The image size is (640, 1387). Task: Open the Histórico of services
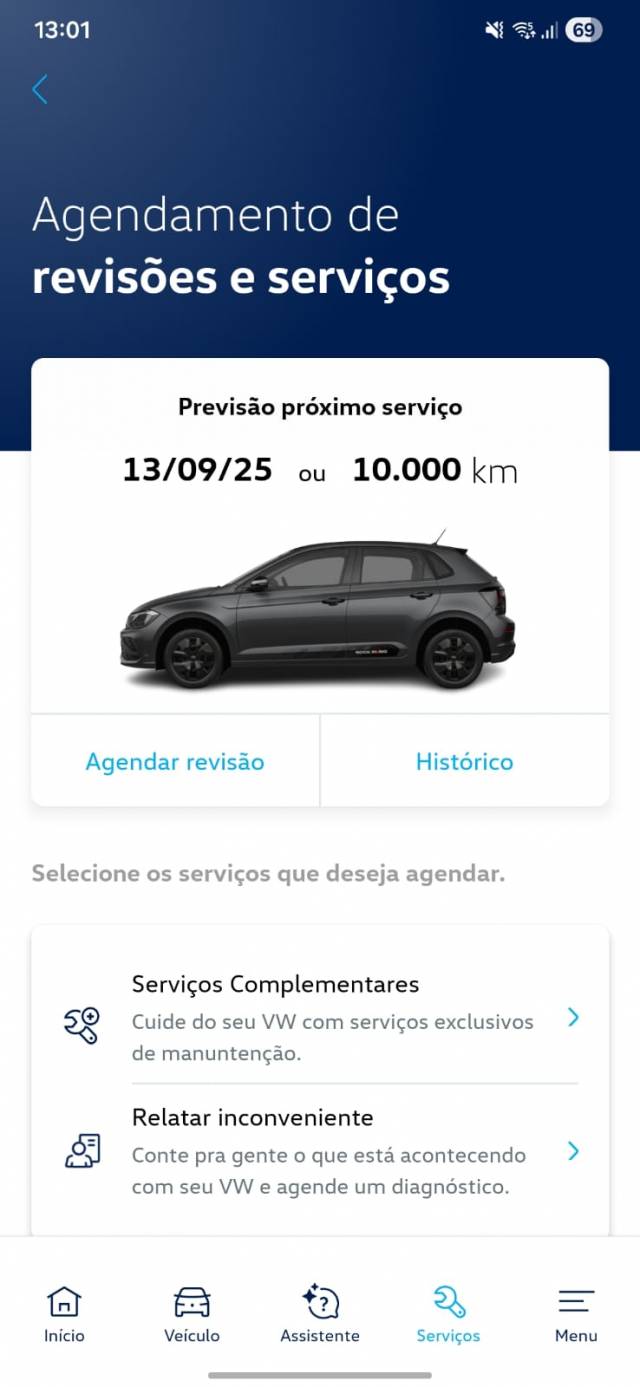[x=464, y=761]
